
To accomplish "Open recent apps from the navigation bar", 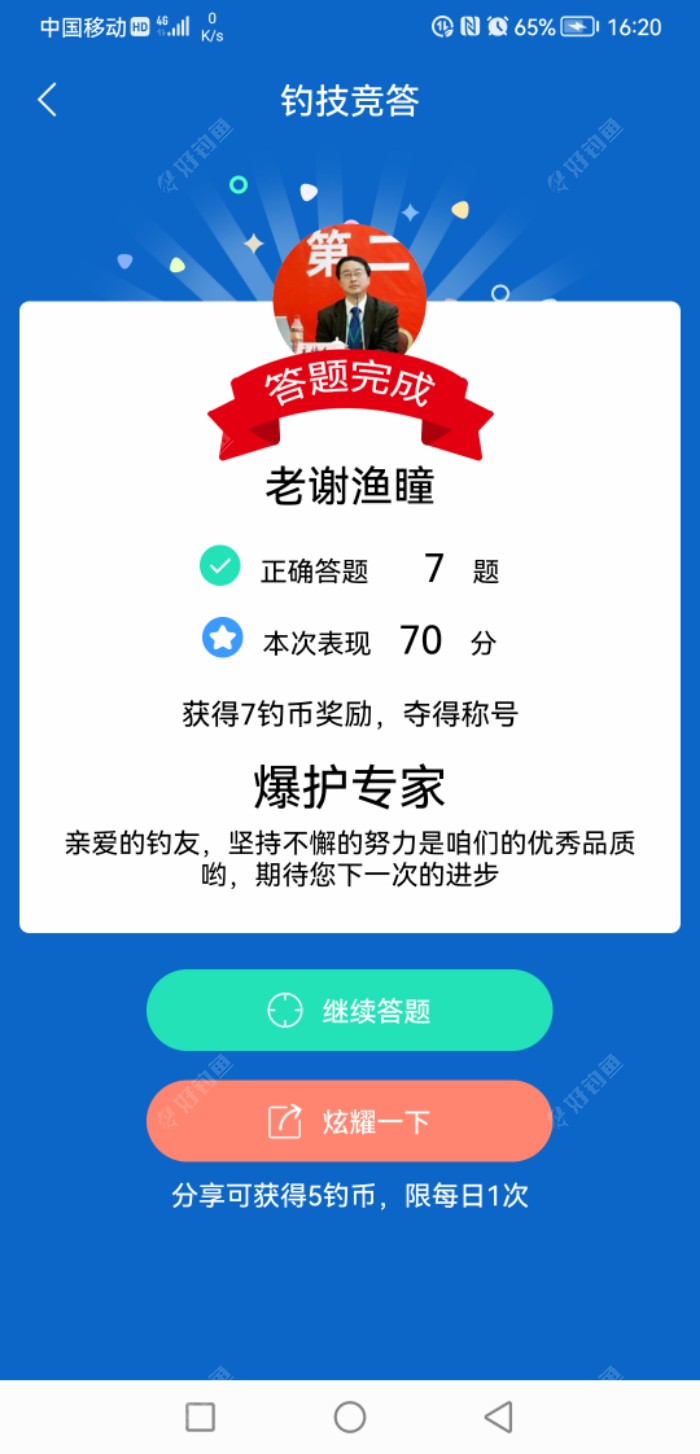I will pos(200,1416).
